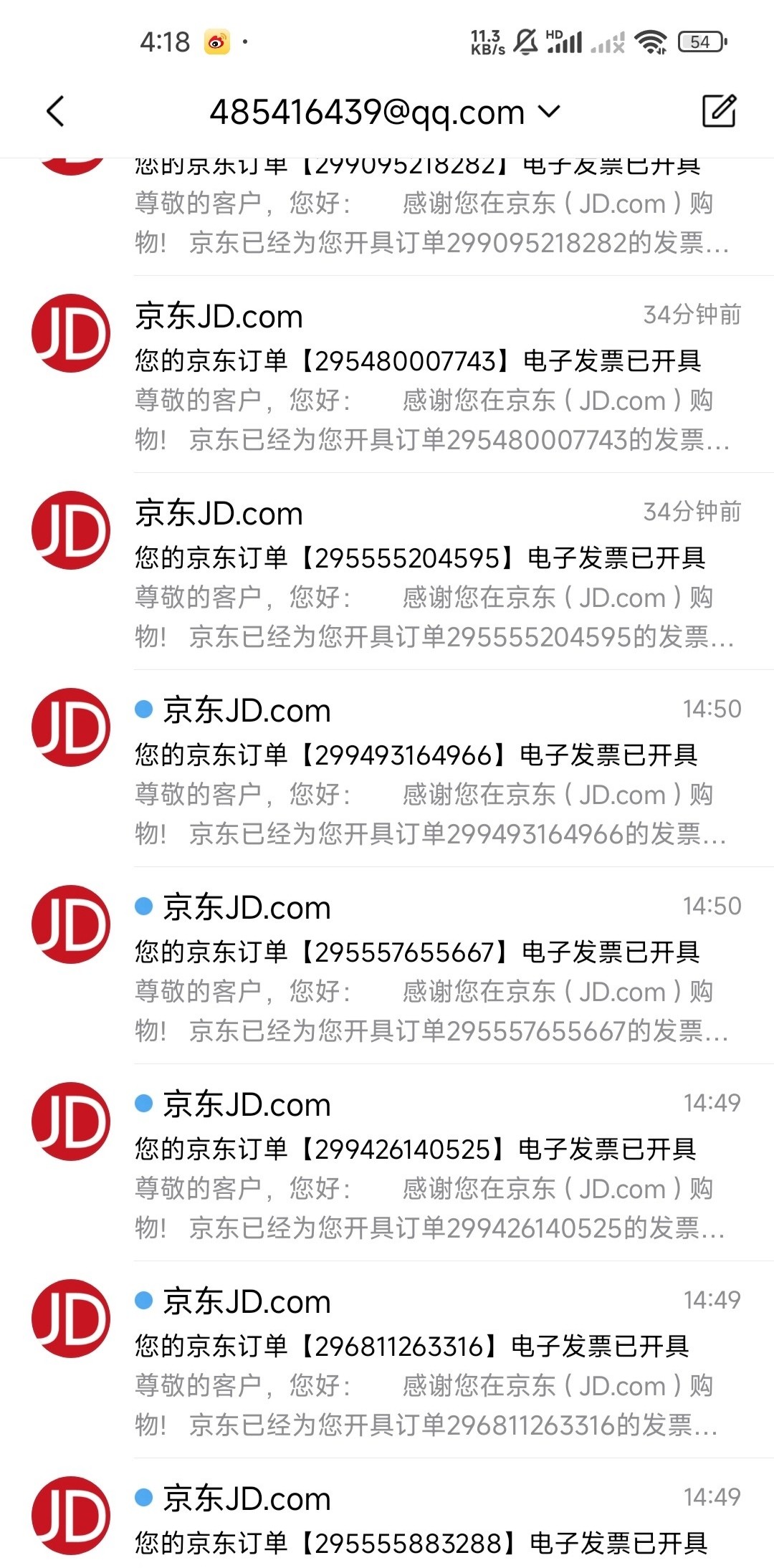Compose a new email
This screenshot has height=1568, width=774.
tap(719, 111)
